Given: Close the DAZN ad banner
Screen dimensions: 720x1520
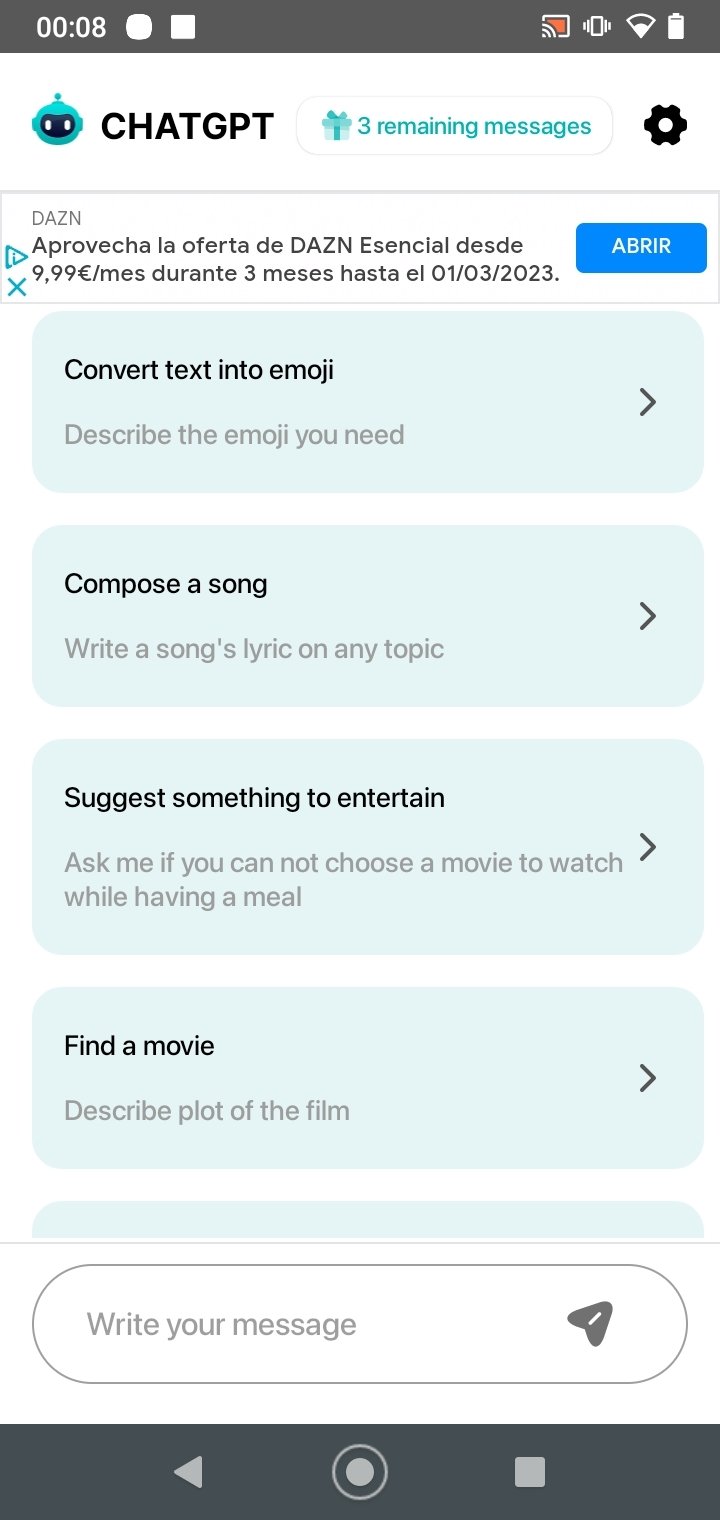Looking at the screenshot, I should tap(17, 287).
